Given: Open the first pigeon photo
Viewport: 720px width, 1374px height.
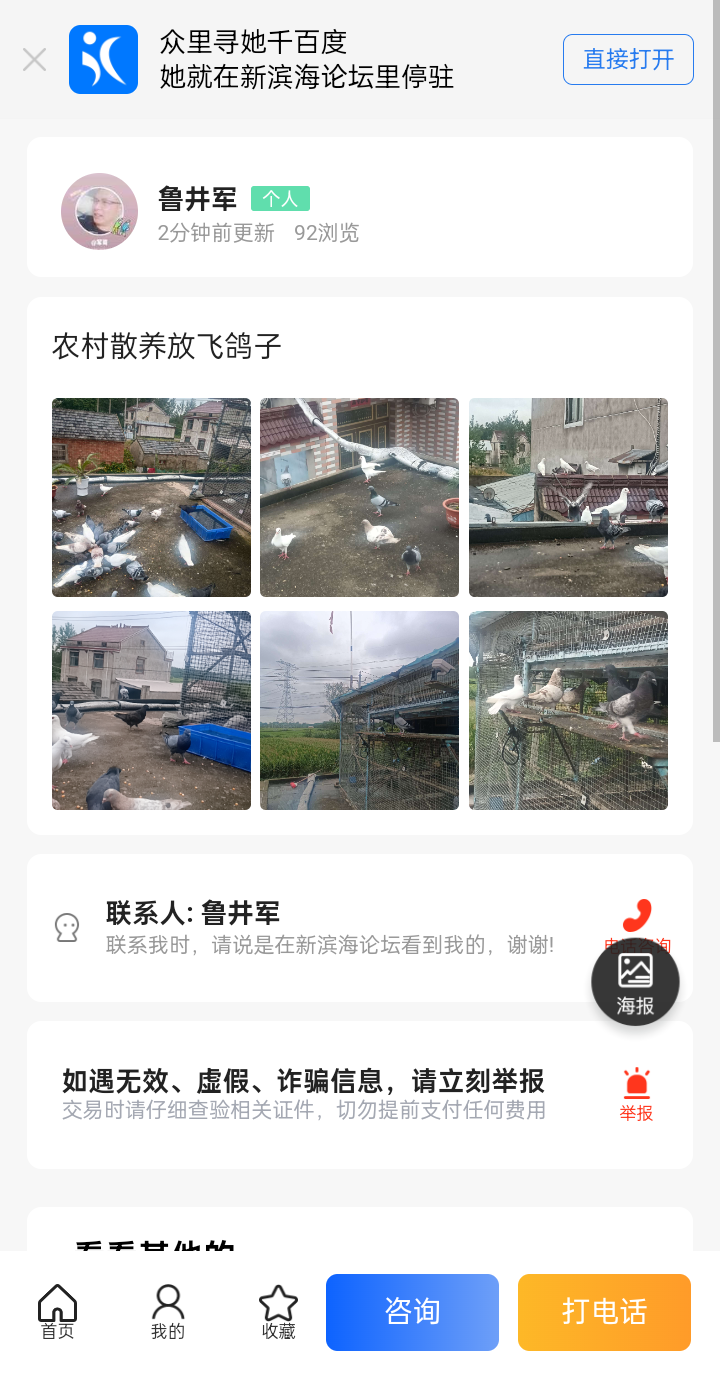Looking at the screenshot, I should (x=151, y=497).
